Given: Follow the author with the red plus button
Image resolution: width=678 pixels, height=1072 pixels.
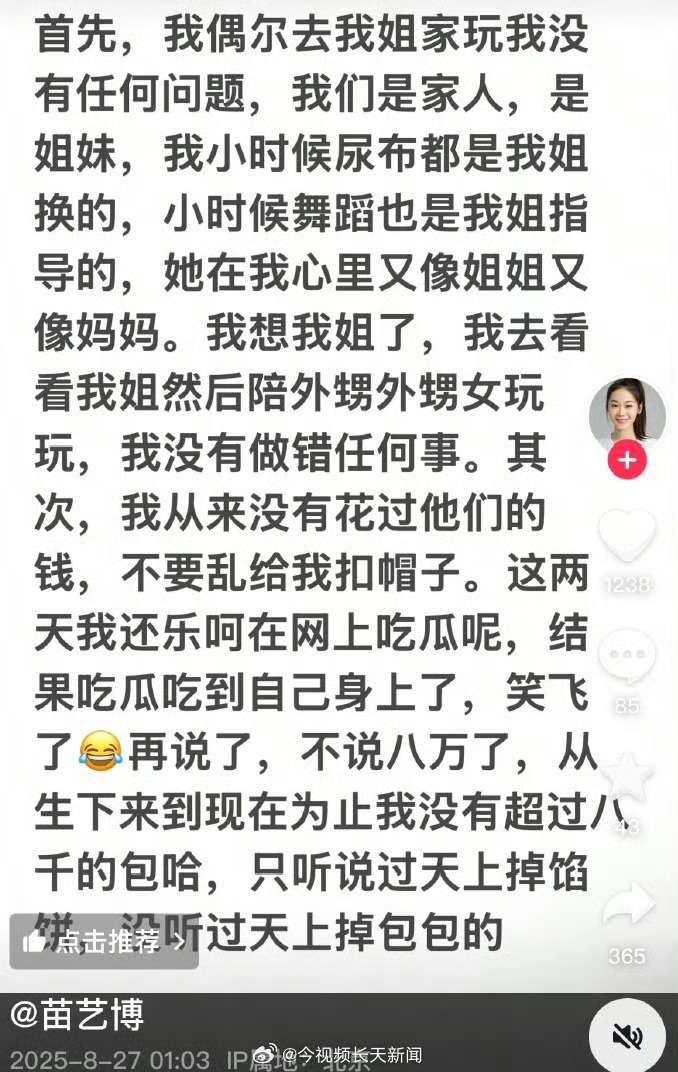Looking at the screenshot, I should pyautogui.click(x=627, y=460).
